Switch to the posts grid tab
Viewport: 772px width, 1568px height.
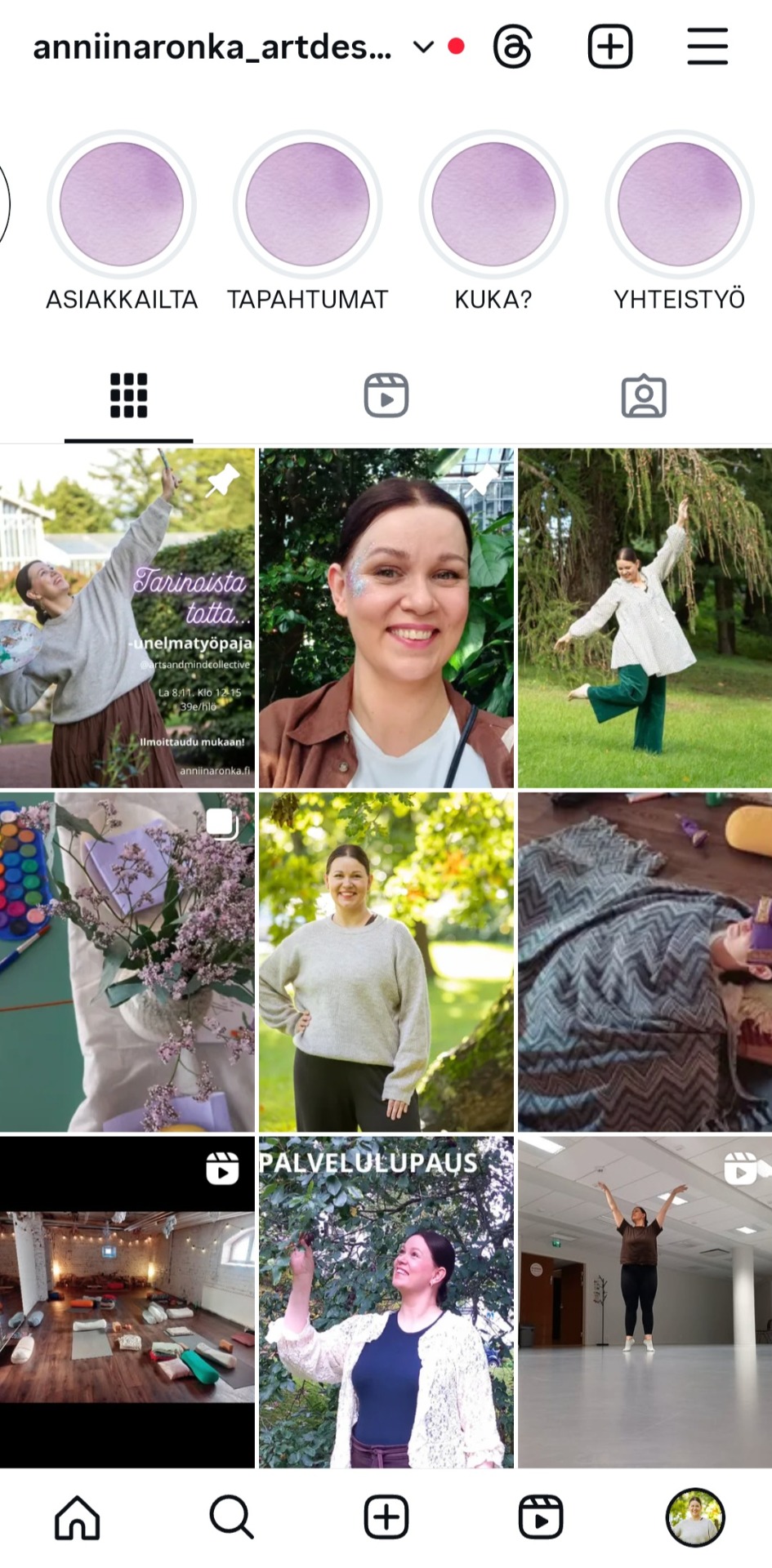(129, 396)
